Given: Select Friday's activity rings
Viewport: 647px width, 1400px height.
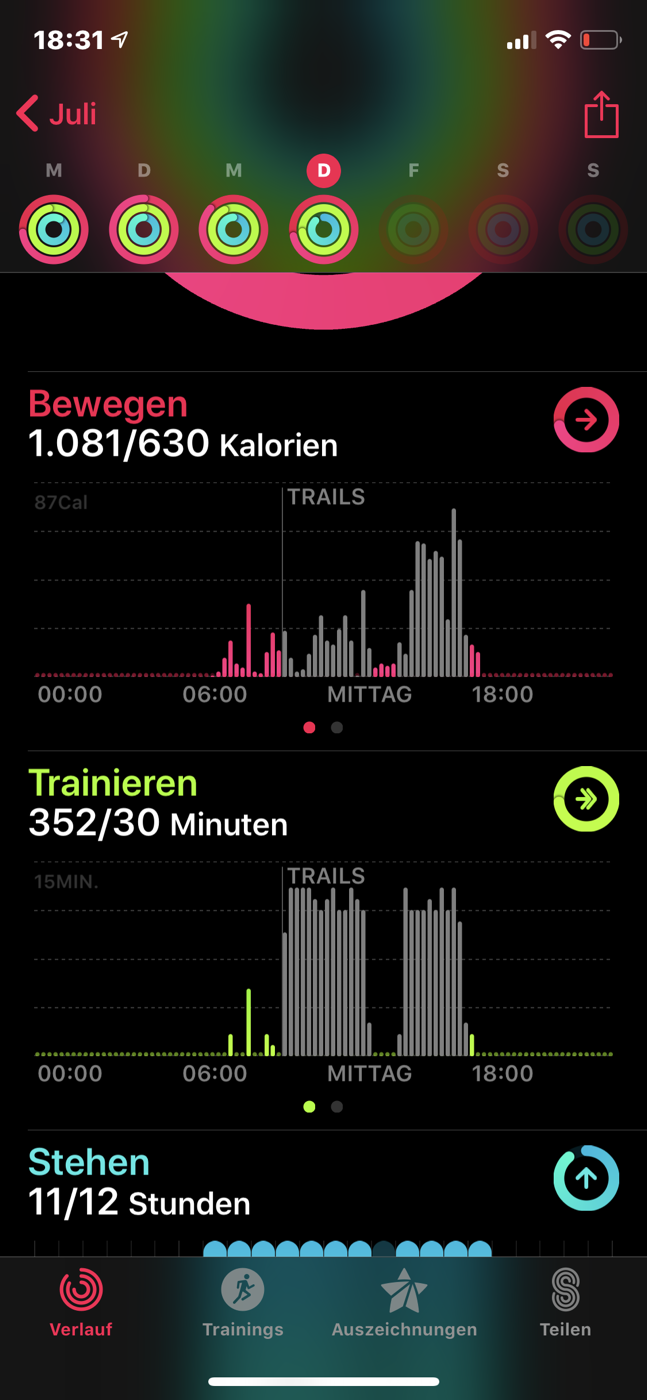Looking at the screenshot, I should (x=413, y=229).
